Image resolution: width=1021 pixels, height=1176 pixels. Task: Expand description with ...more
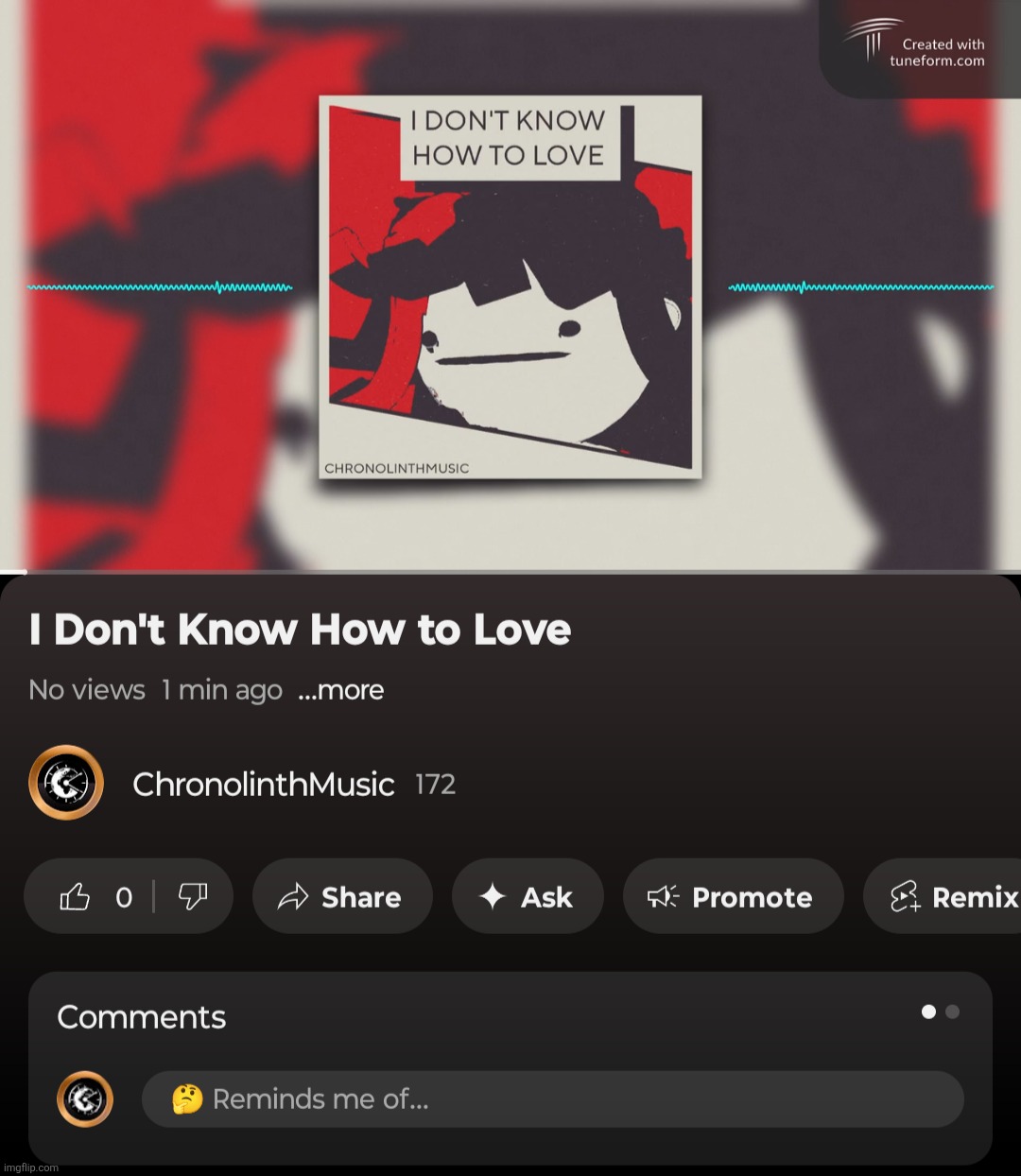[x=340, y=691]
